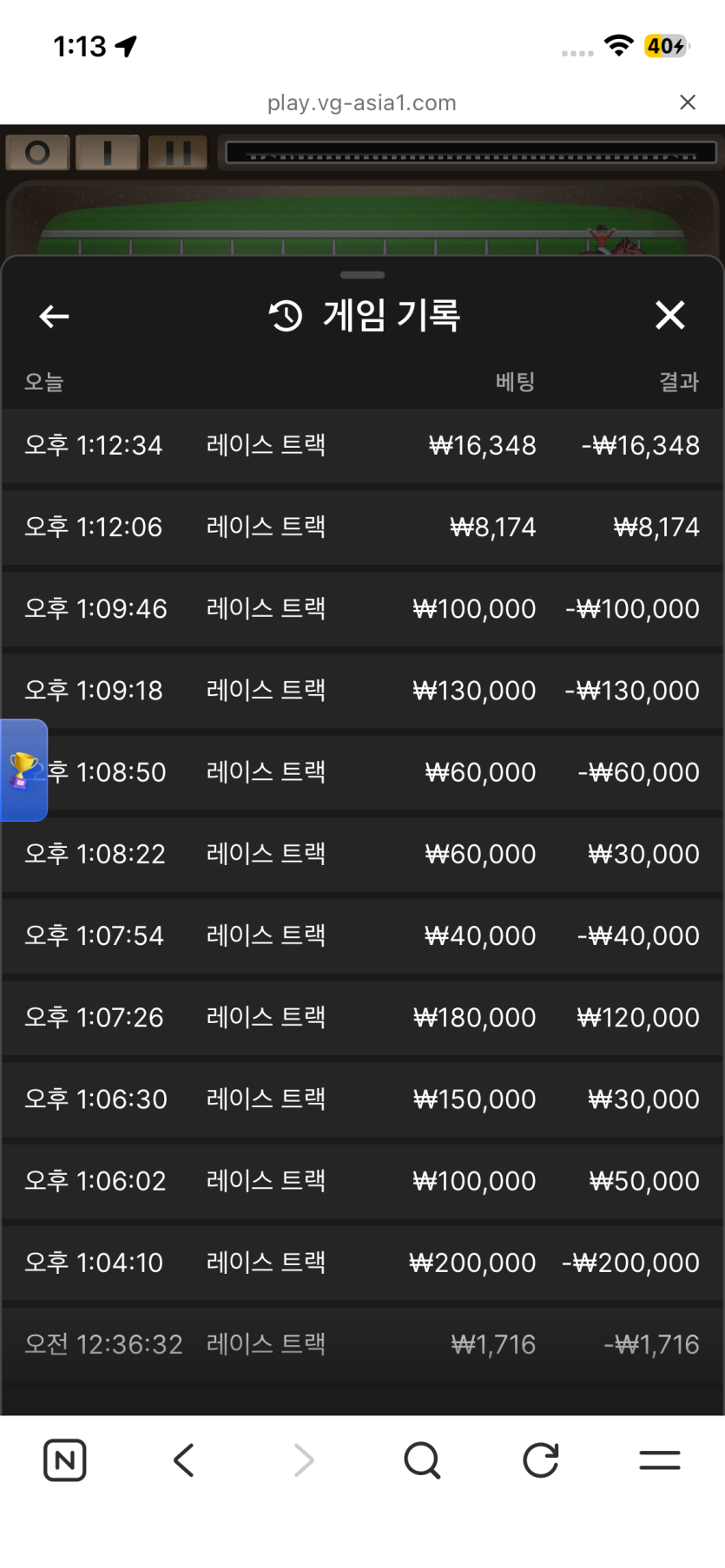The image size is (725, 1568).
Task: Show details for the 오후 1:06:30 record
Action: pos(362,1099)
